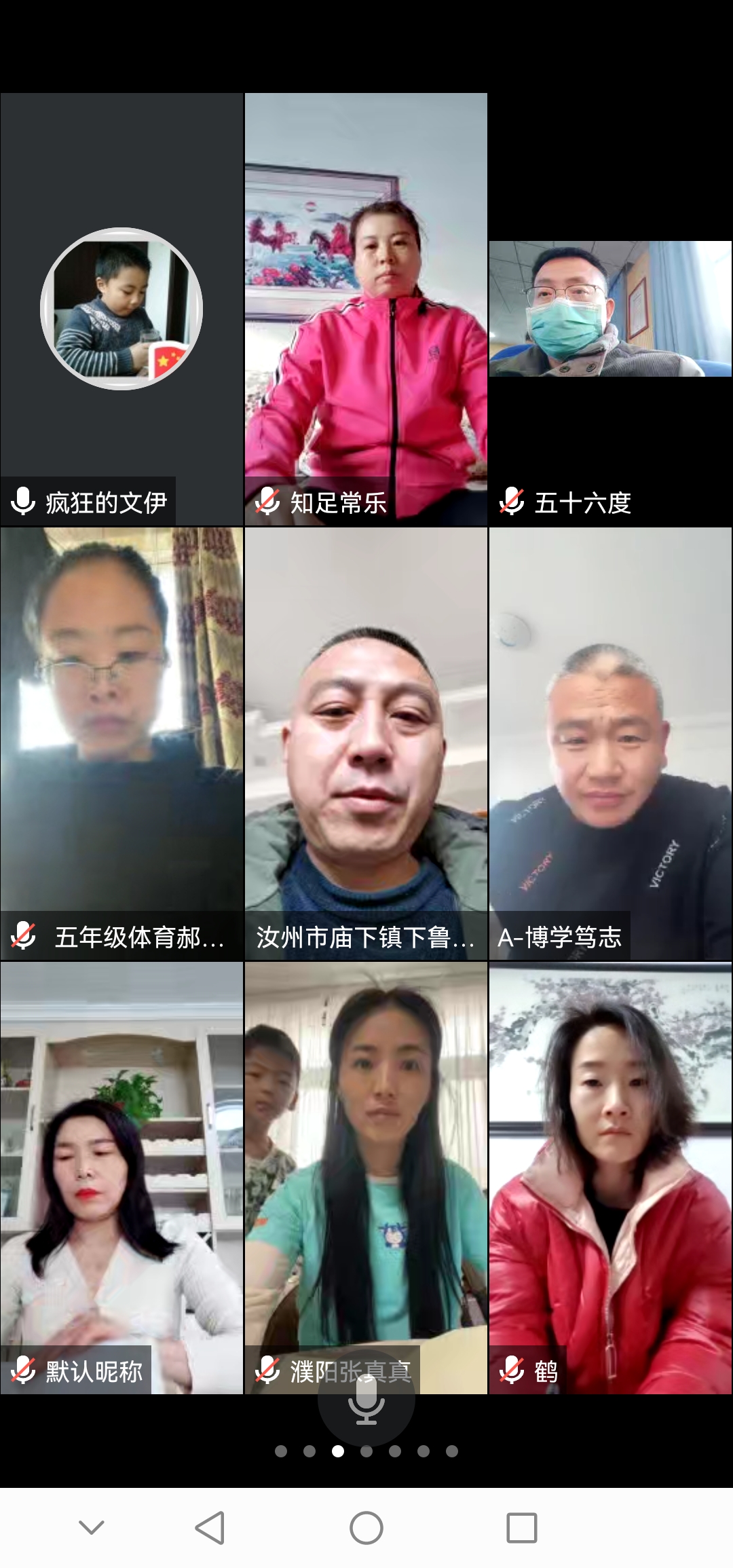This screenshot has height=1568, width=733.
Task: Hide the navigation bar with chevron
Action: (x=92, y=1528)
